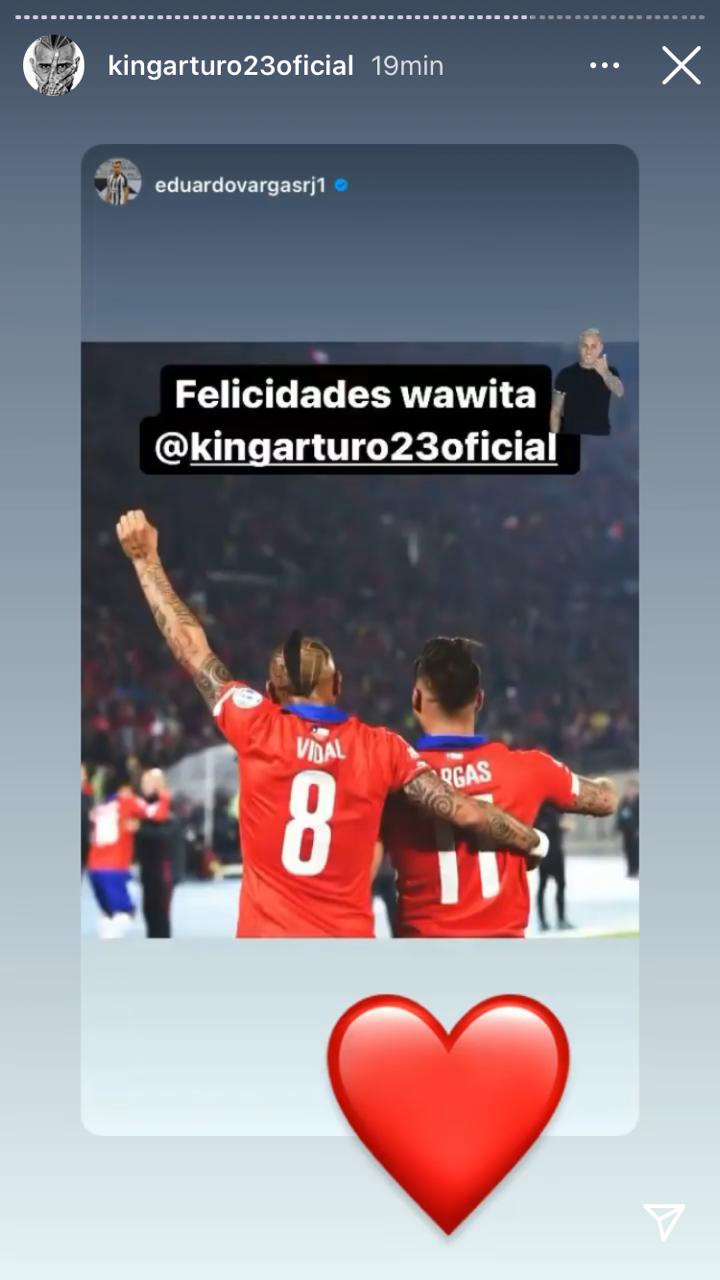The height and width of the screenshot is (1280, 720).
Task: Open kingarturo23oficial's profile picture
Action: pos(53,66)
